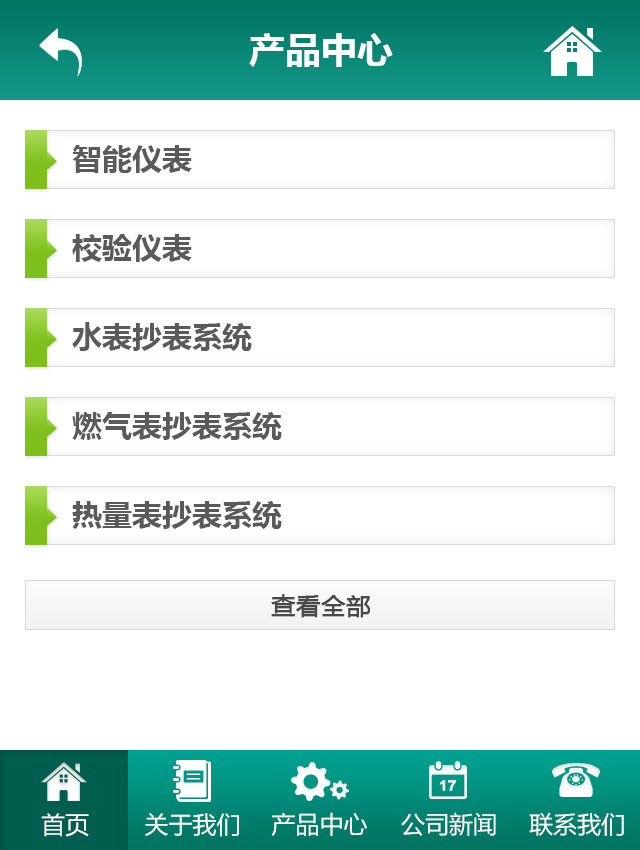Image resolution: width=640 pixels, height=850 pixels.
Task: Switch to the 产品中心 bottom tab
Action: pos(319,800)
